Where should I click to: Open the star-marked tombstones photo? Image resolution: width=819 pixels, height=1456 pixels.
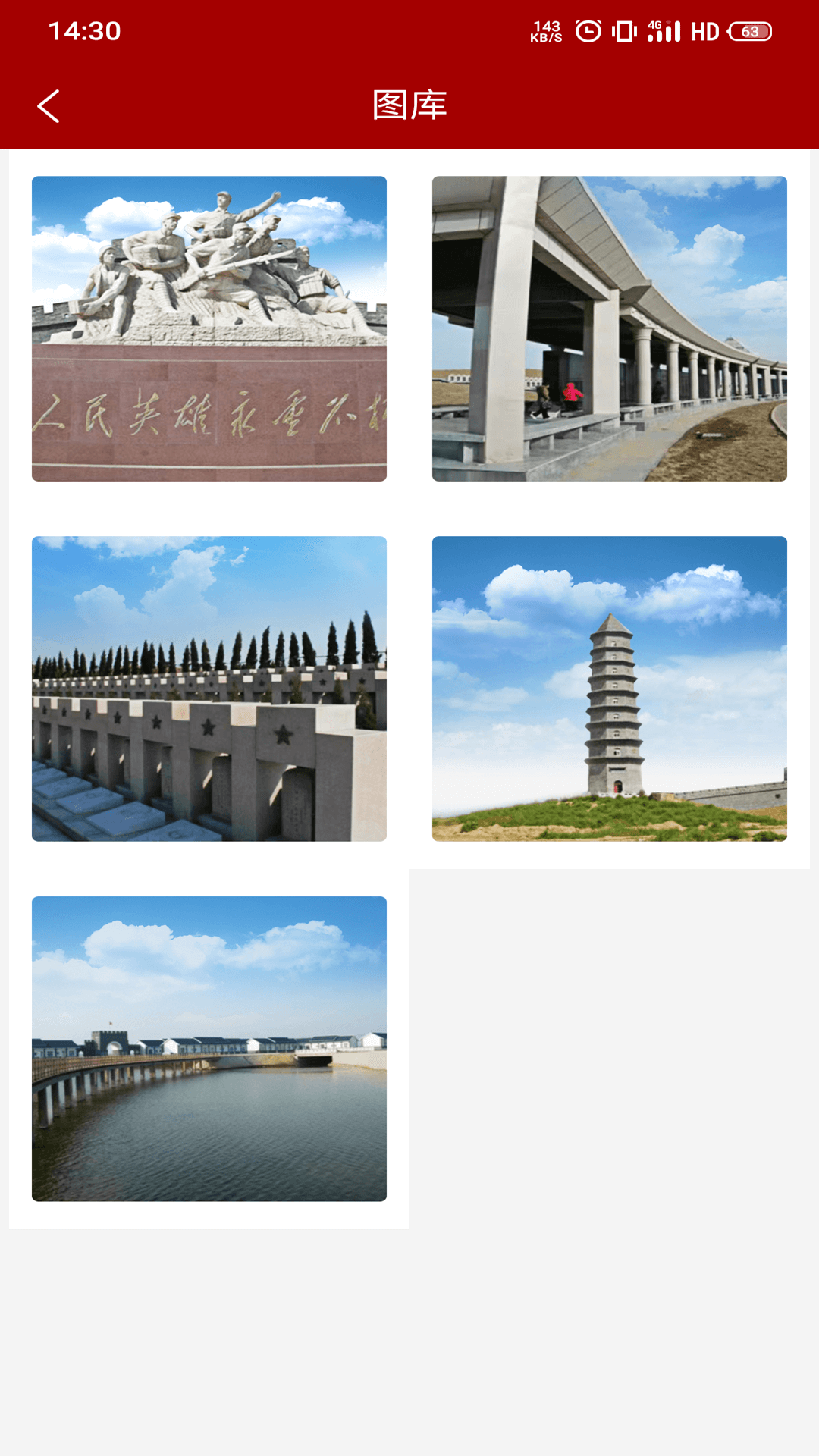(209, 689)
